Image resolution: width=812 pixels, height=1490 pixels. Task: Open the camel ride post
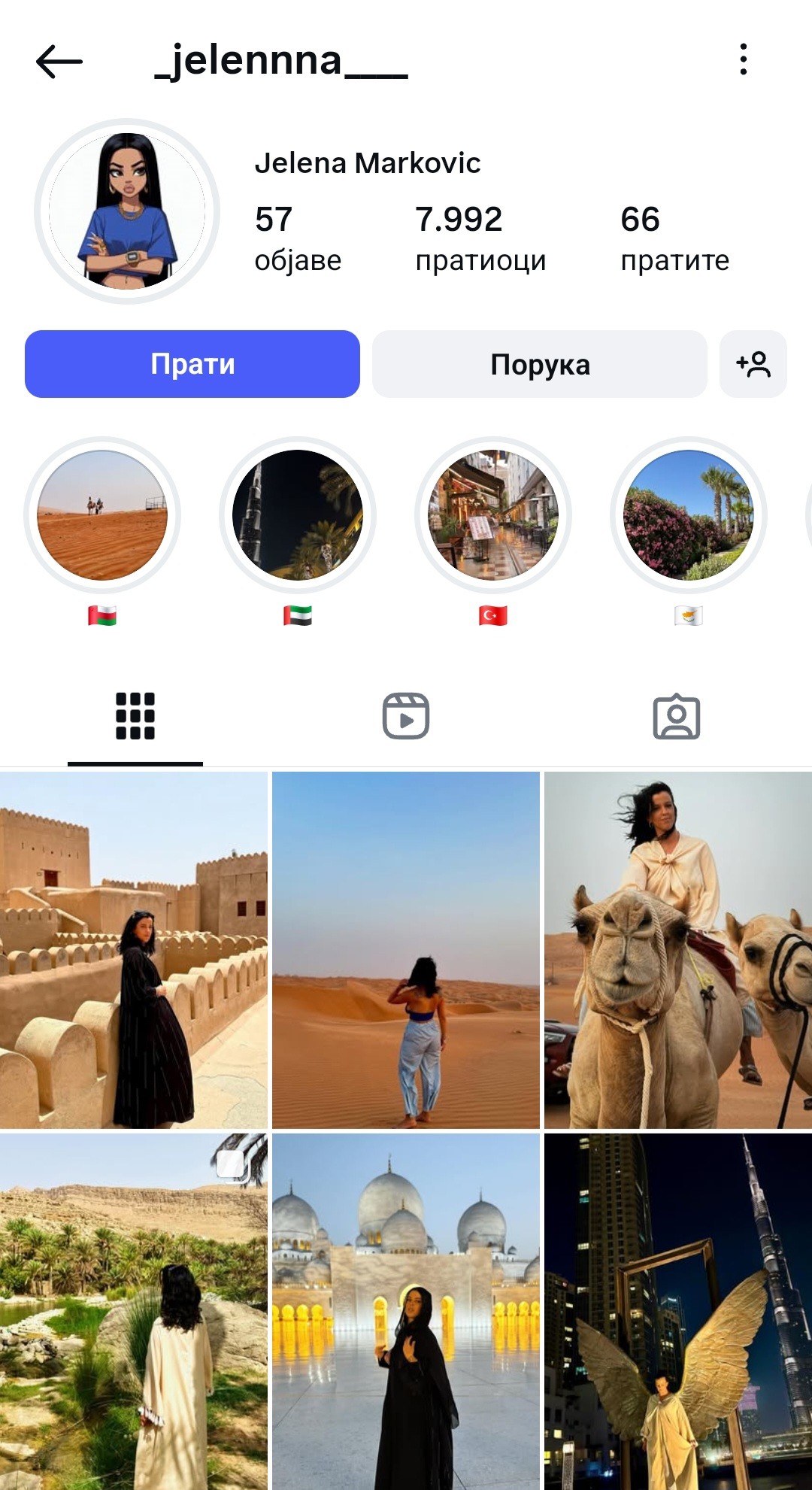[678, 950]
